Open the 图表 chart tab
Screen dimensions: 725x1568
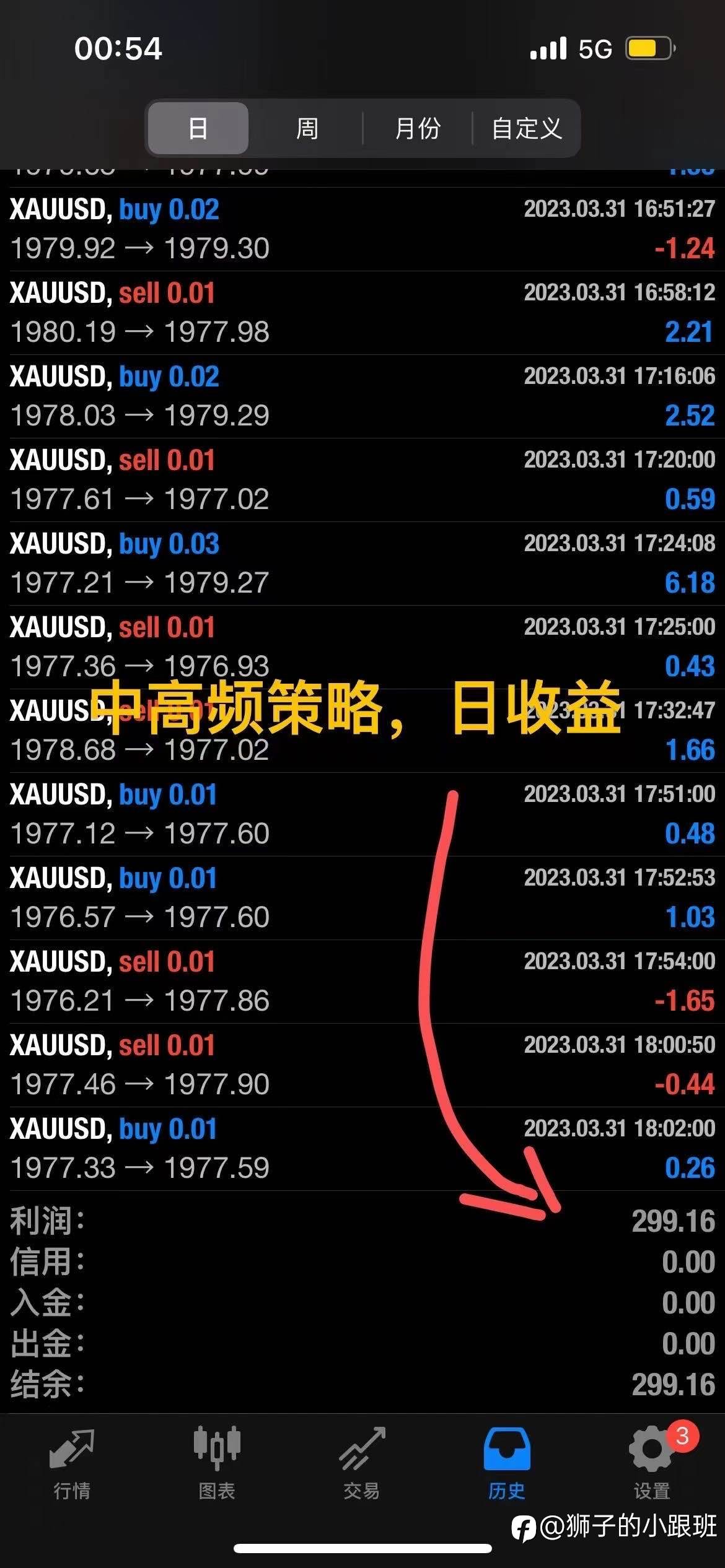[217, 1463]
